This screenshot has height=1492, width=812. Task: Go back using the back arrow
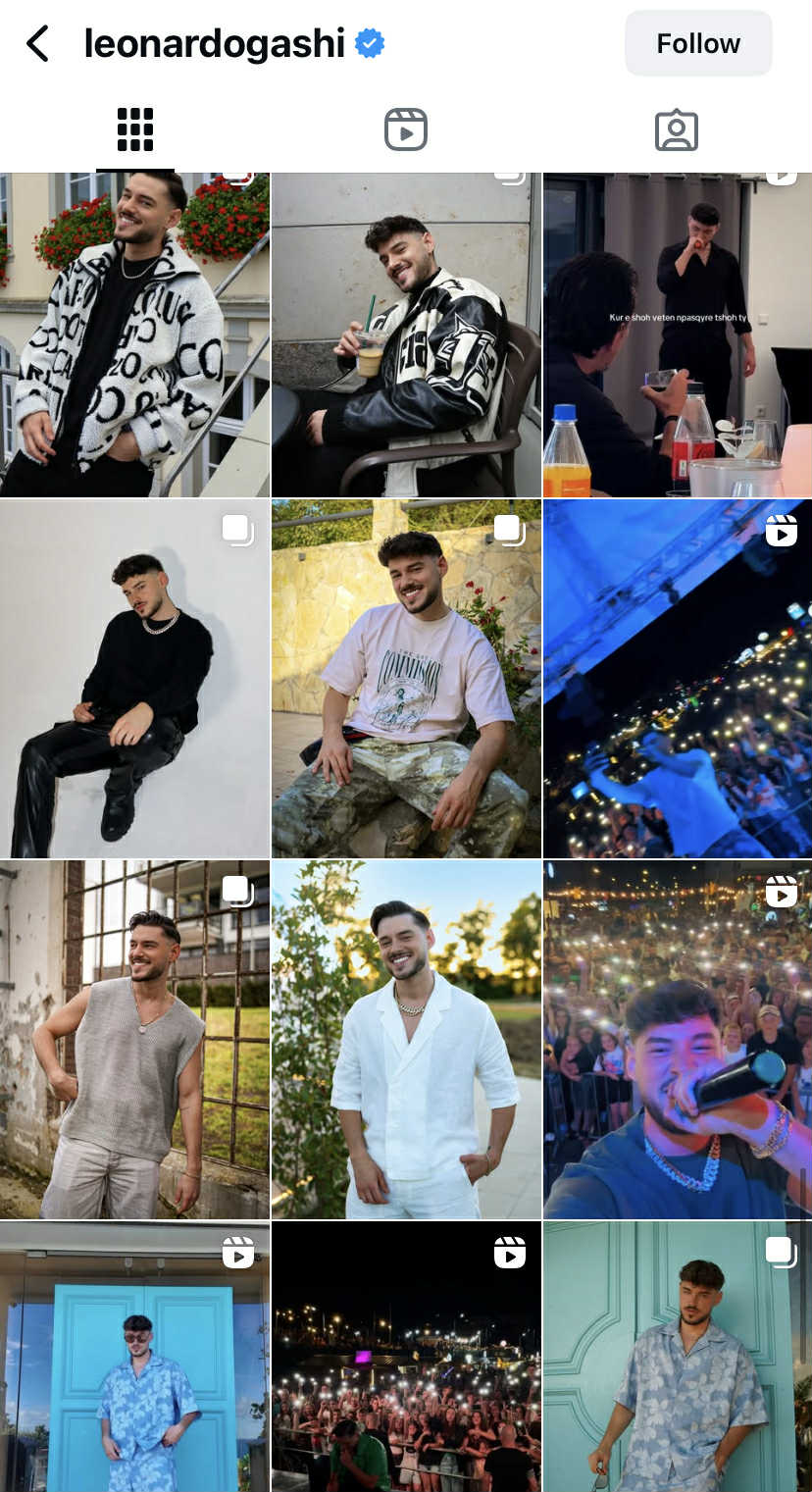click(x=37, y=44)
